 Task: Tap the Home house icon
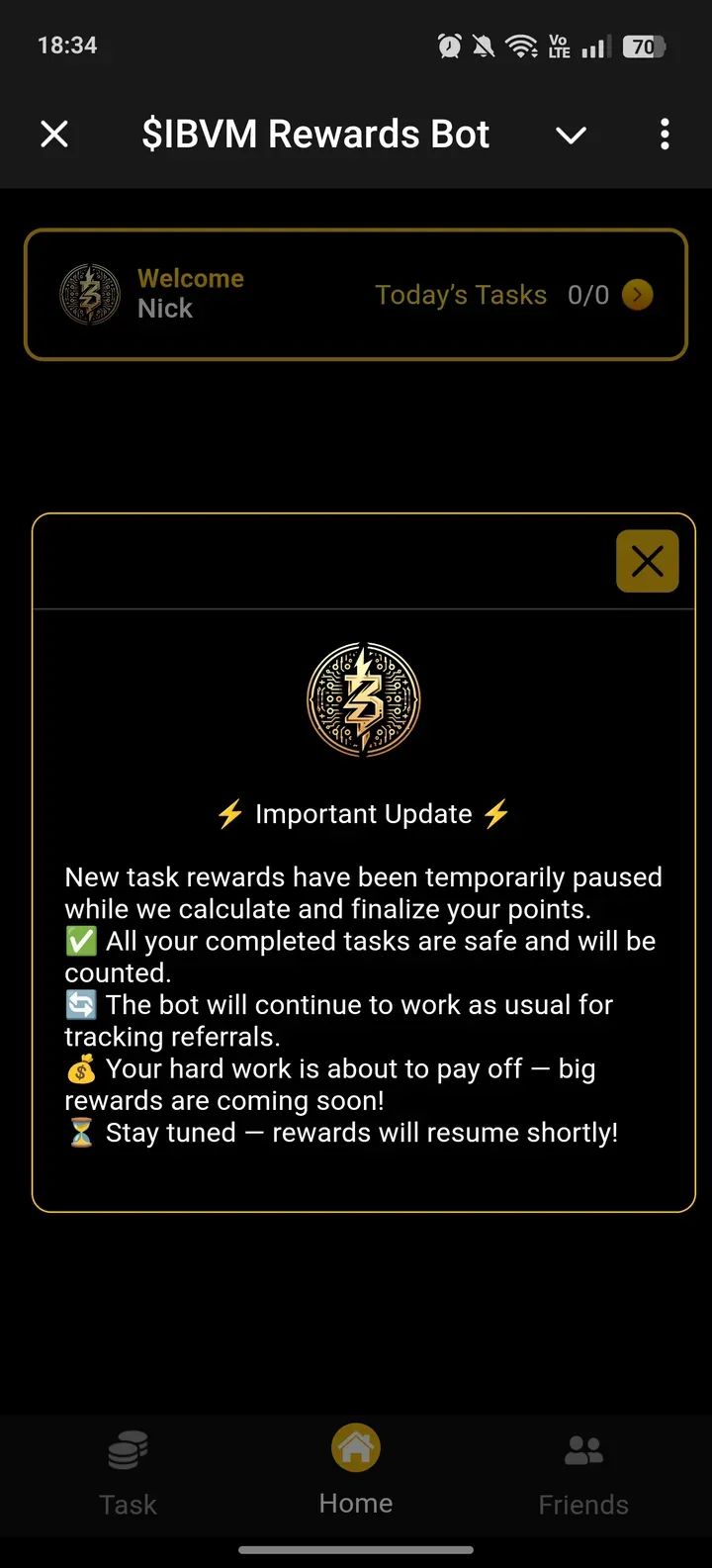coord(355,1445)
